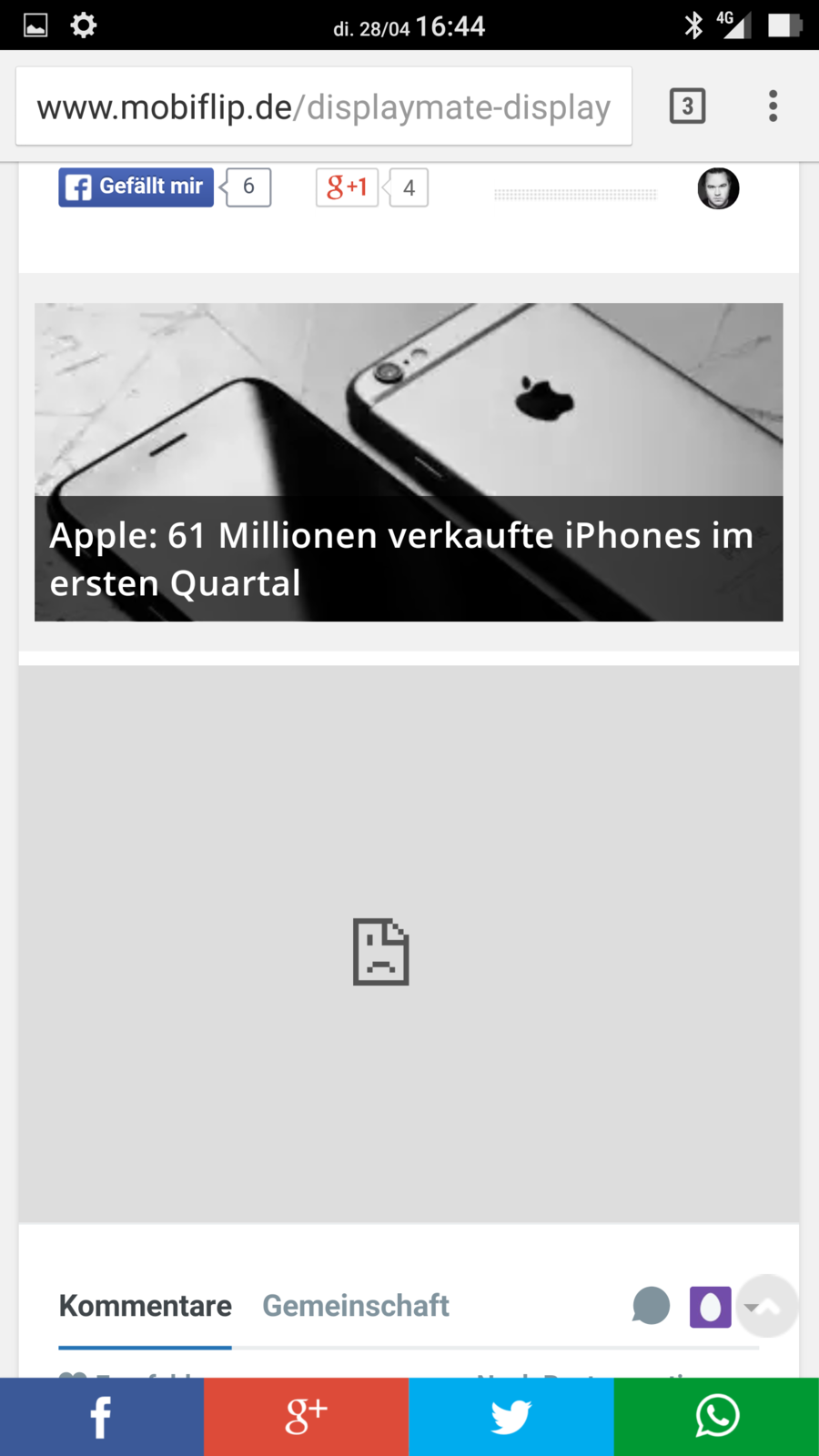The image size is (819, 1456).
Task: Like the article with Gefällt mir
Action: [136, 187]
